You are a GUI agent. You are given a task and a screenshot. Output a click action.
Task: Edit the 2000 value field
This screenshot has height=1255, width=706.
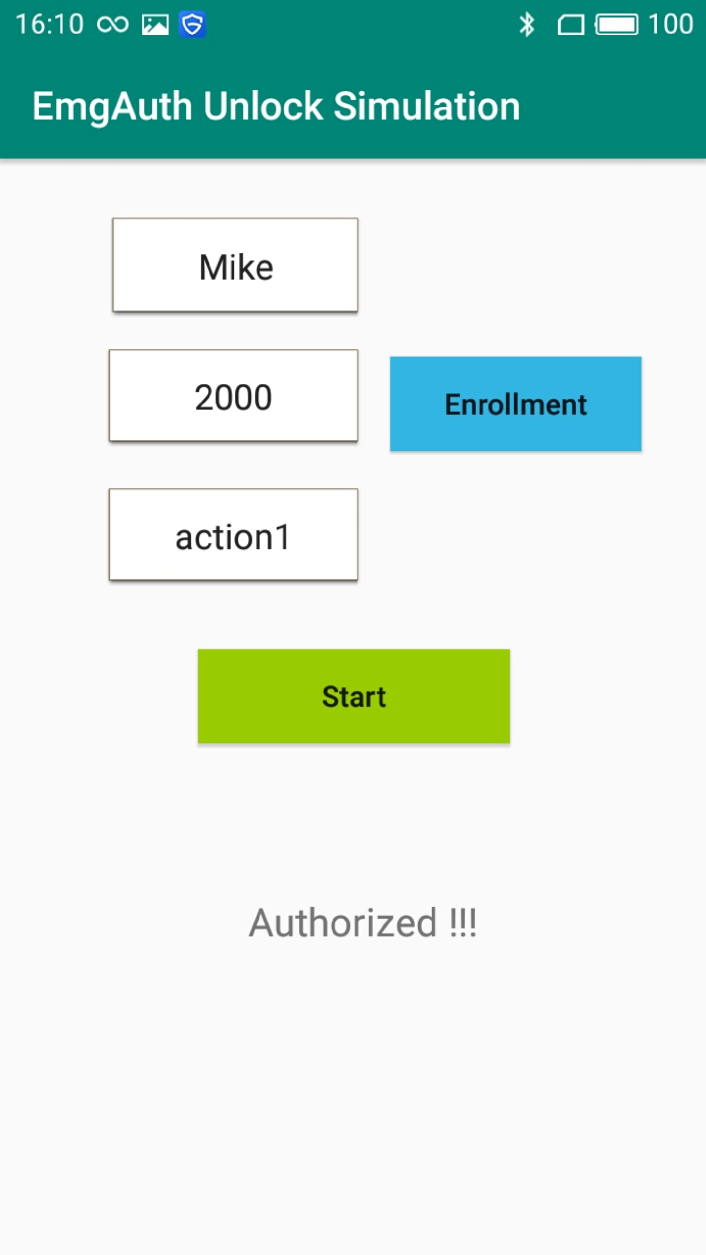coord(233,396)
